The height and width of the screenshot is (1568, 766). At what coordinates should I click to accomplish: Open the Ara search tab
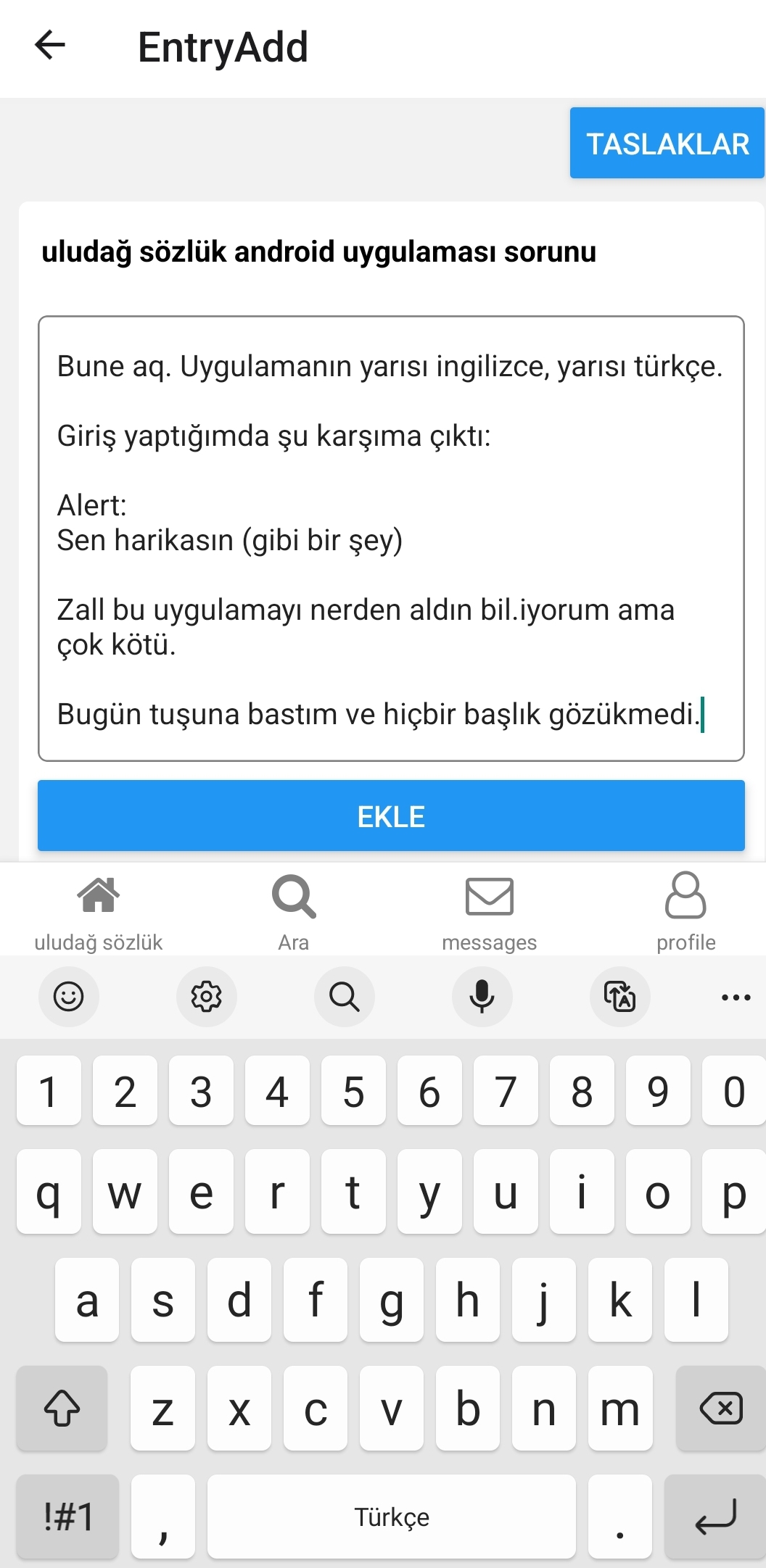point(294,913)
